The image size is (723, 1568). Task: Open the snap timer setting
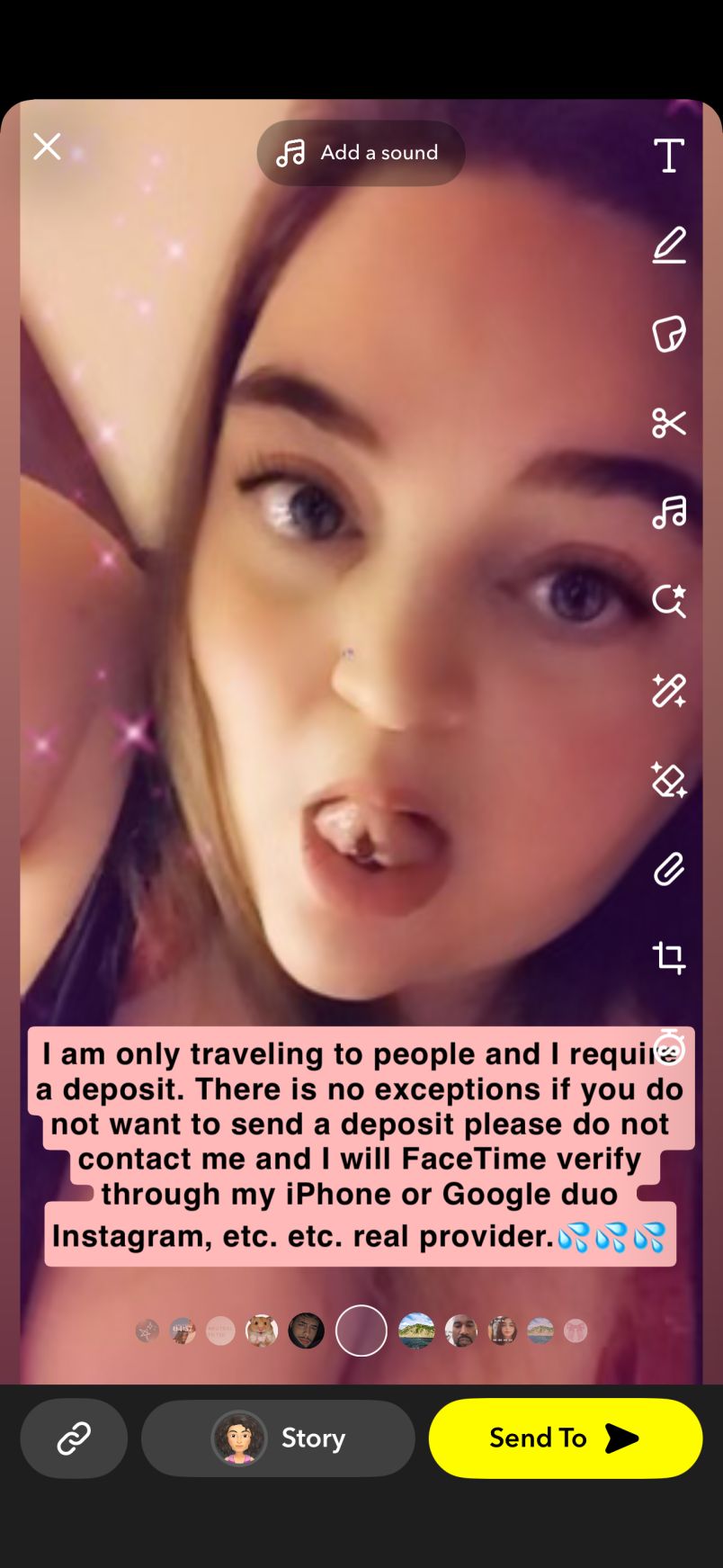[x=668, y=1046]
